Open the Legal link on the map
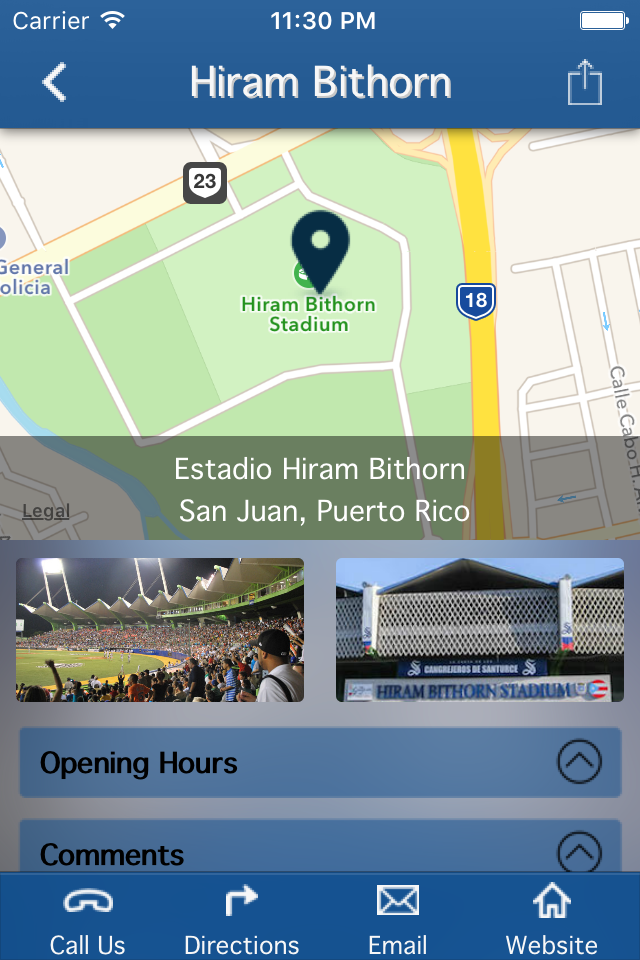 [46, 512]
